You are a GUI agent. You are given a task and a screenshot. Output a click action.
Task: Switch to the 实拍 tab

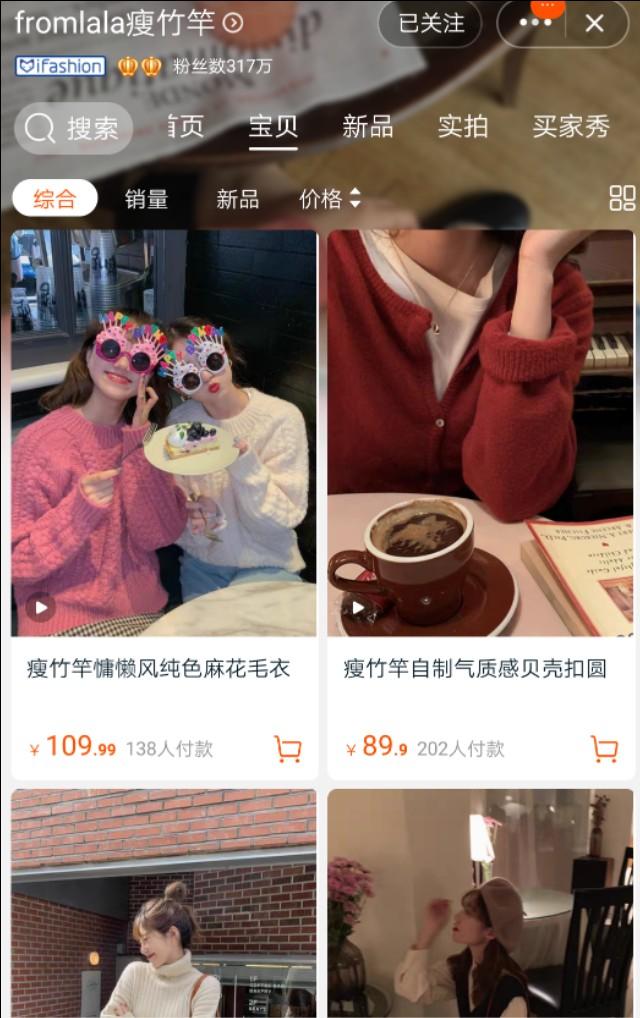[463, 127]
